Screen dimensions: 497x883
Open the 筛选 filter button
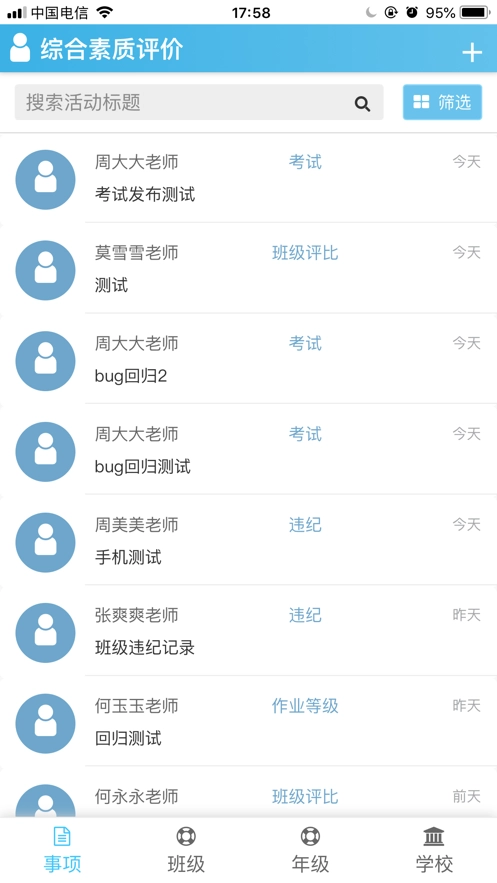tap(442, 102)
